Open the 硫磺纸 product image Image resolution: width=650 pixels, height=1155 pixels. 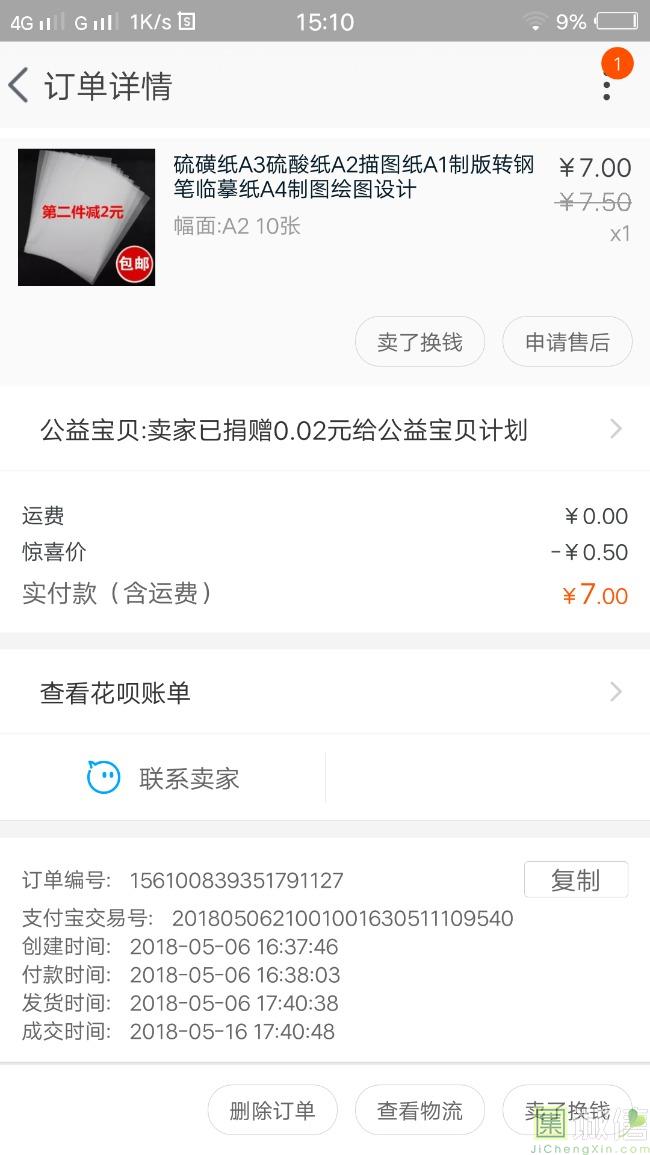click(x=87, y=217)
